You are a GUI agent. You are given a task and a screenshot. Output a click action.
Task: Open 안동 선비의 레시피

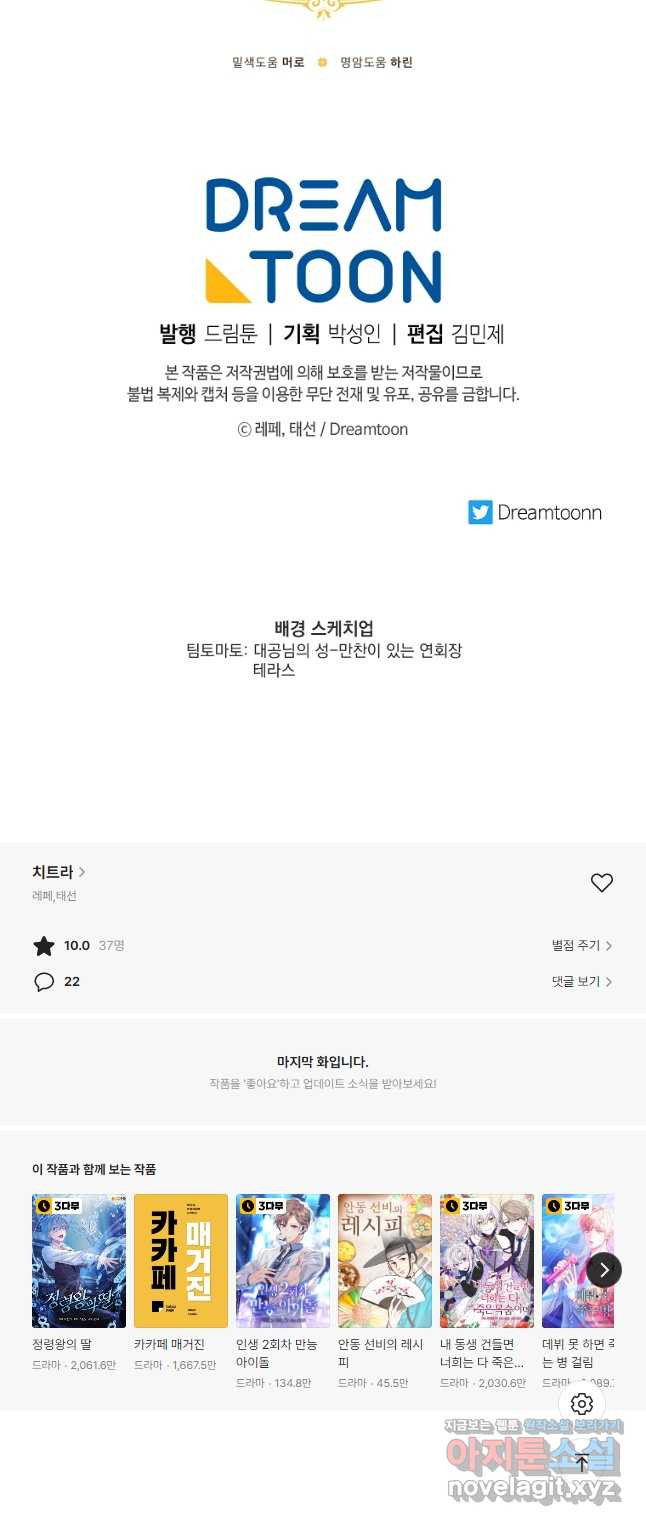click(385, 1261)
